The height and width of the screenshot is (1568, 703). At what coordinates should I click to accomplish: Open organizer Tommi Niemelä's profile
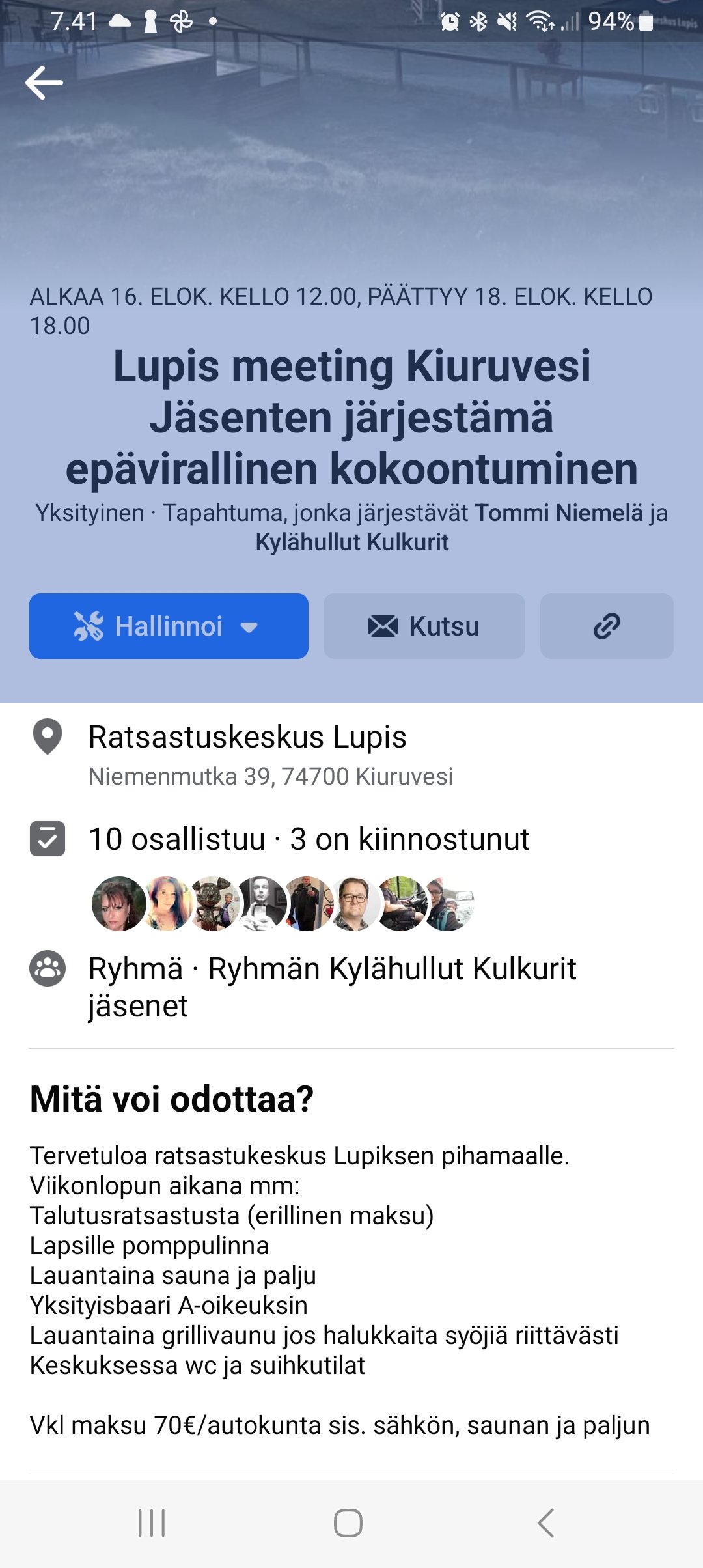click(x=558, y=513)
